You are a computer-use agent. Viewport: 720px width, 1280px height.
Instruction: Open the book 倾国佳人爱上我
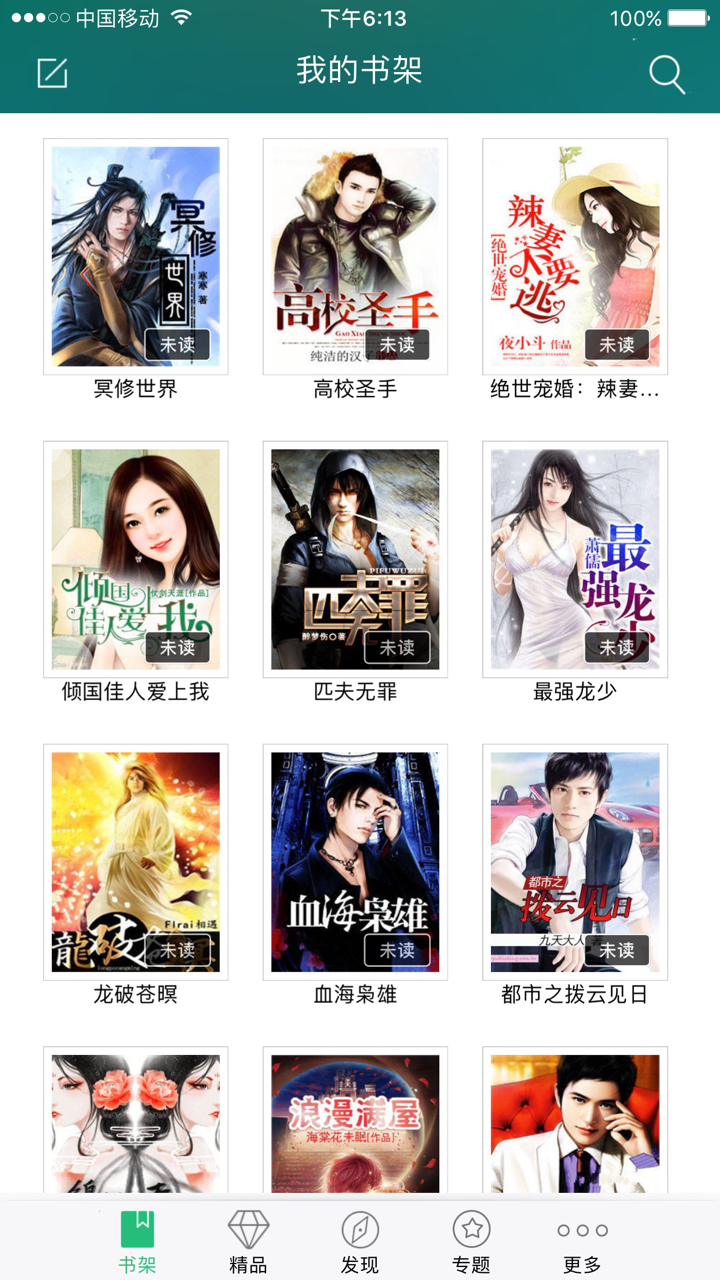(x=135, y=558)
